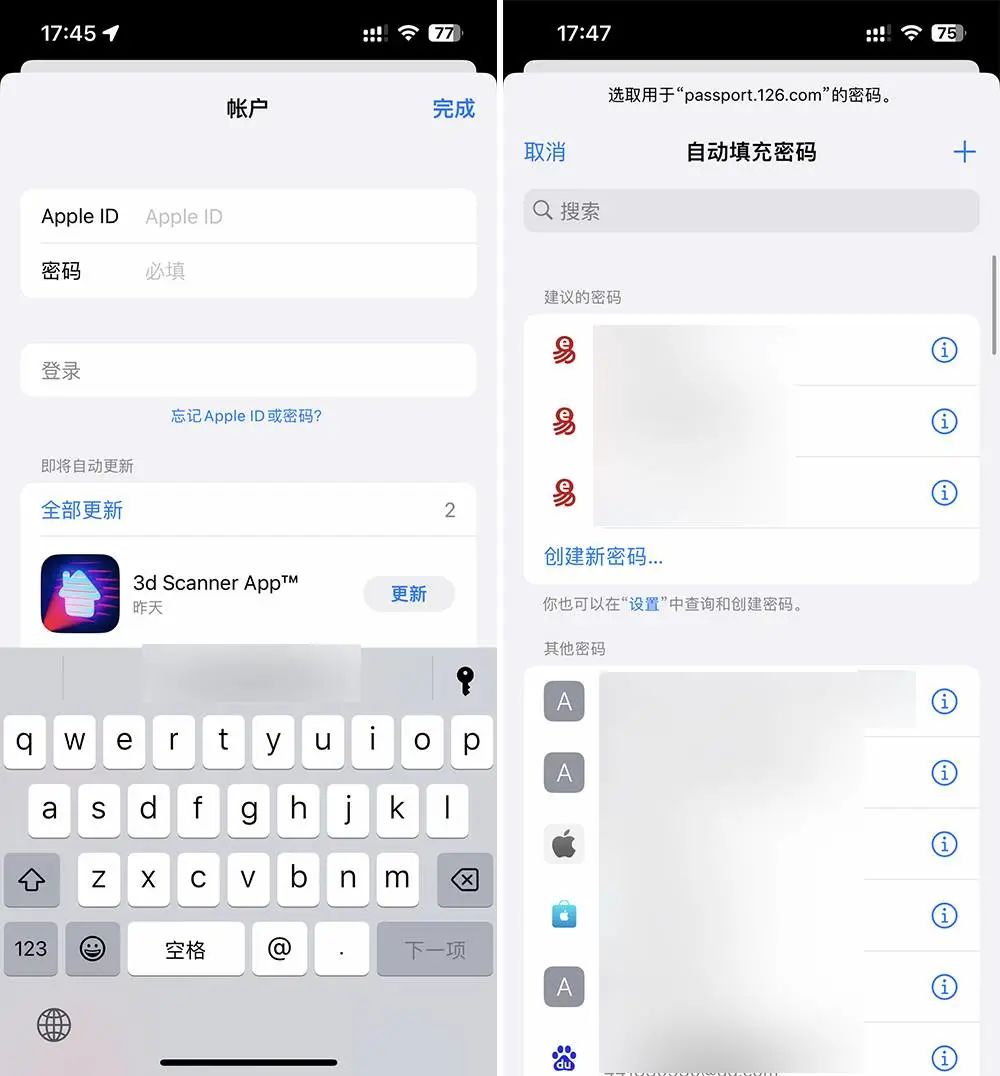The height and width of the screenshot is (1076, 1000).
Task: Tap the key icon above the keyboard
Action: pyautogui.click(x=465, y=680)
